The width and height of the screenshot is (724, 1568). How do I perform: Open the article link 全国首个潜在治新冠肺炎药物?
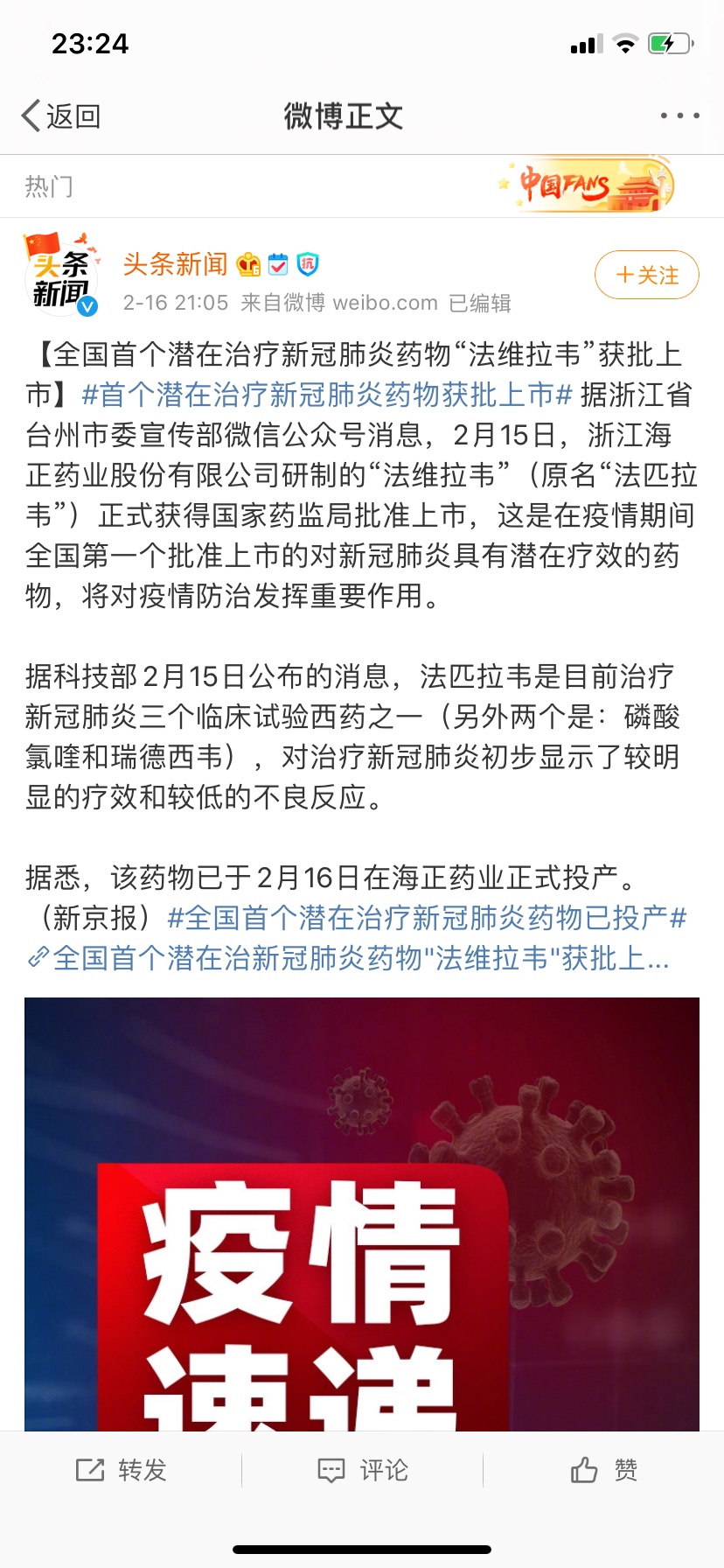click(x=350, y=958)
